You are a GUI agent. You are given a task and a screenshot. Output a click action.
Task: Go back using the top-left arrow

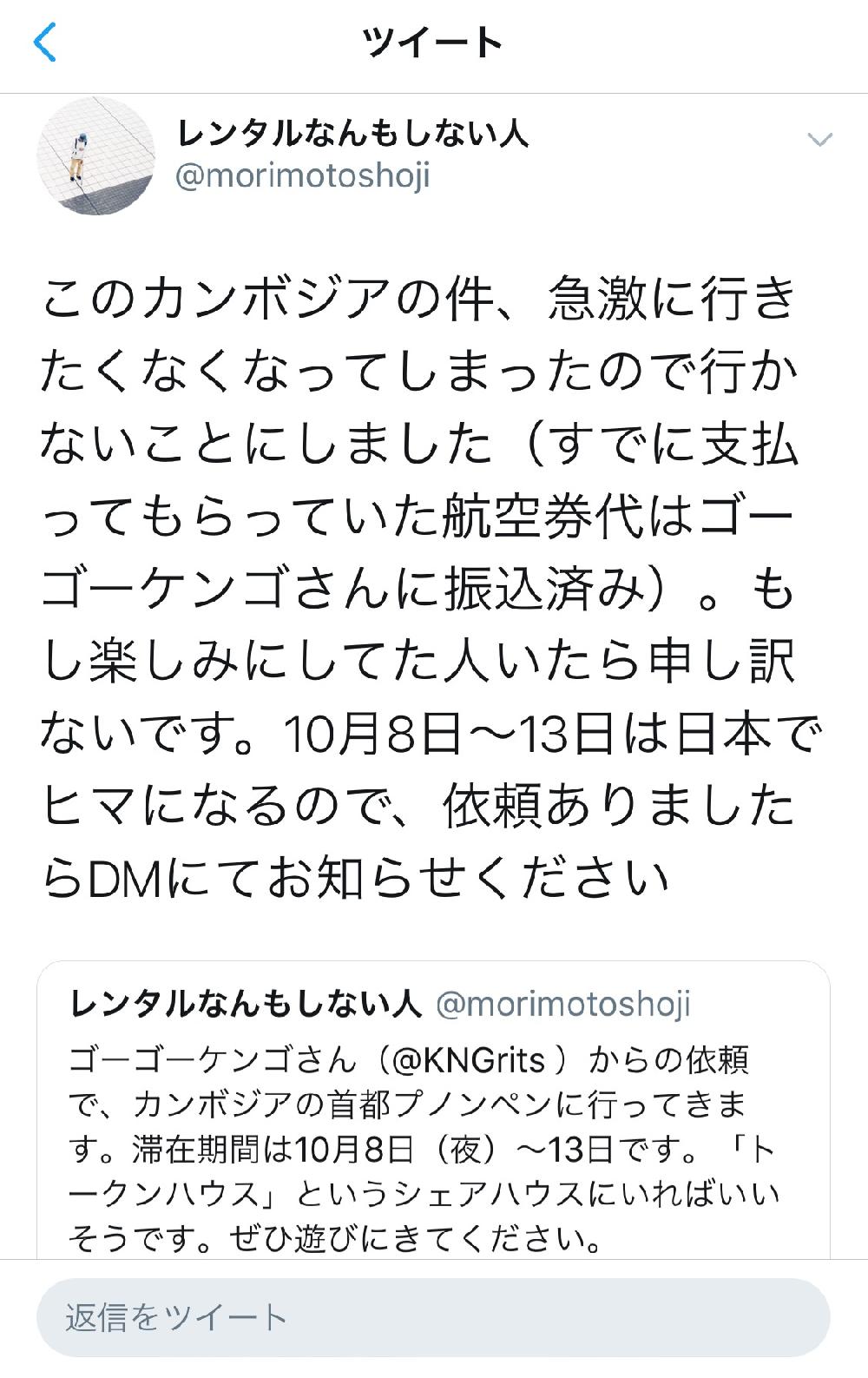(x=45, y=43)
